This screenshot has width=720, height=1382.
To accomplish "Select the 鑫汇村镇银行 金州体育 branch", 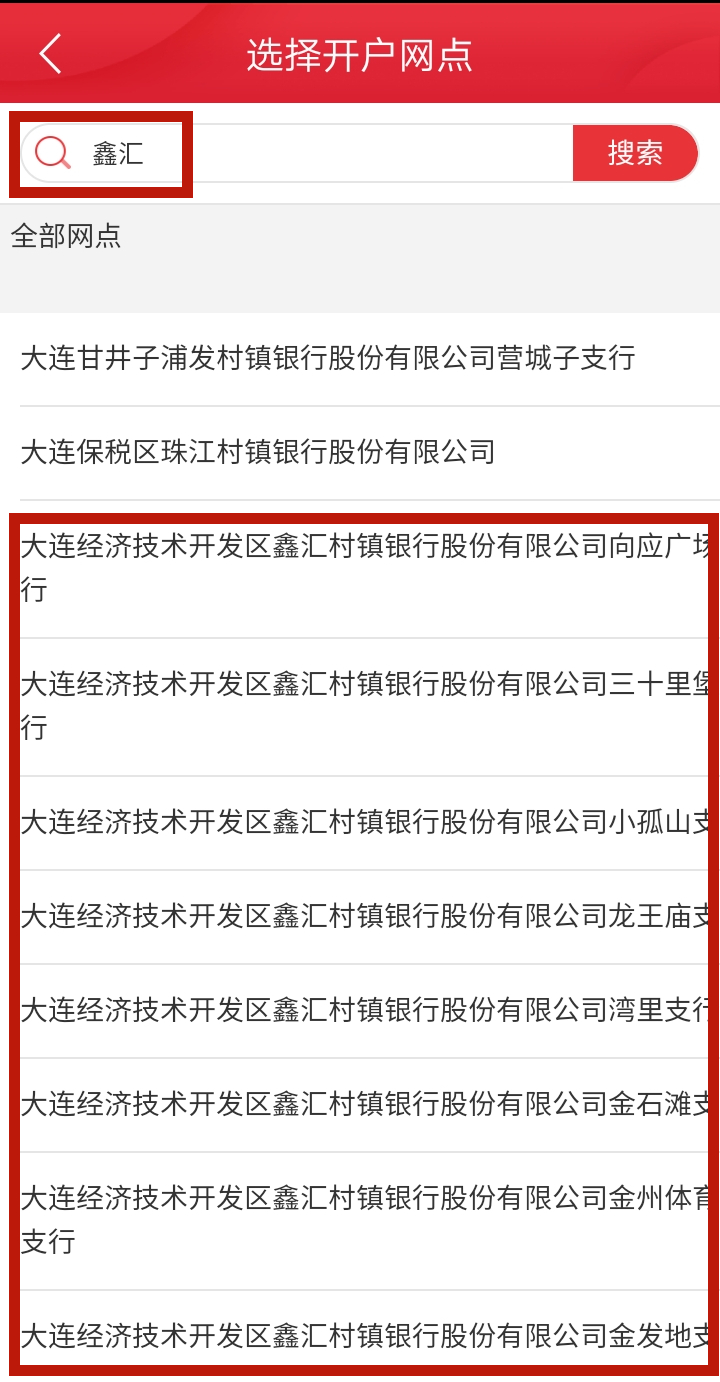I will [360, 1221].
